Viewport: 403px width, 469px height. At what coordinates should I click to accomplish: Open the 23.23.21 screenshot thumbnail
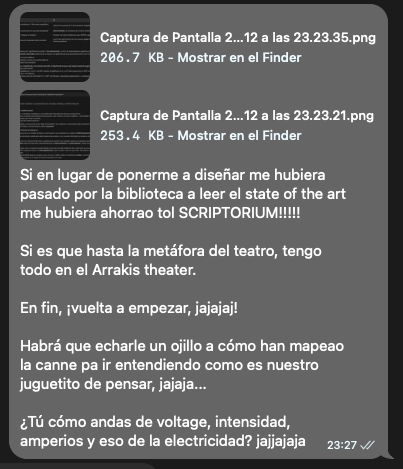pos(55,125)
